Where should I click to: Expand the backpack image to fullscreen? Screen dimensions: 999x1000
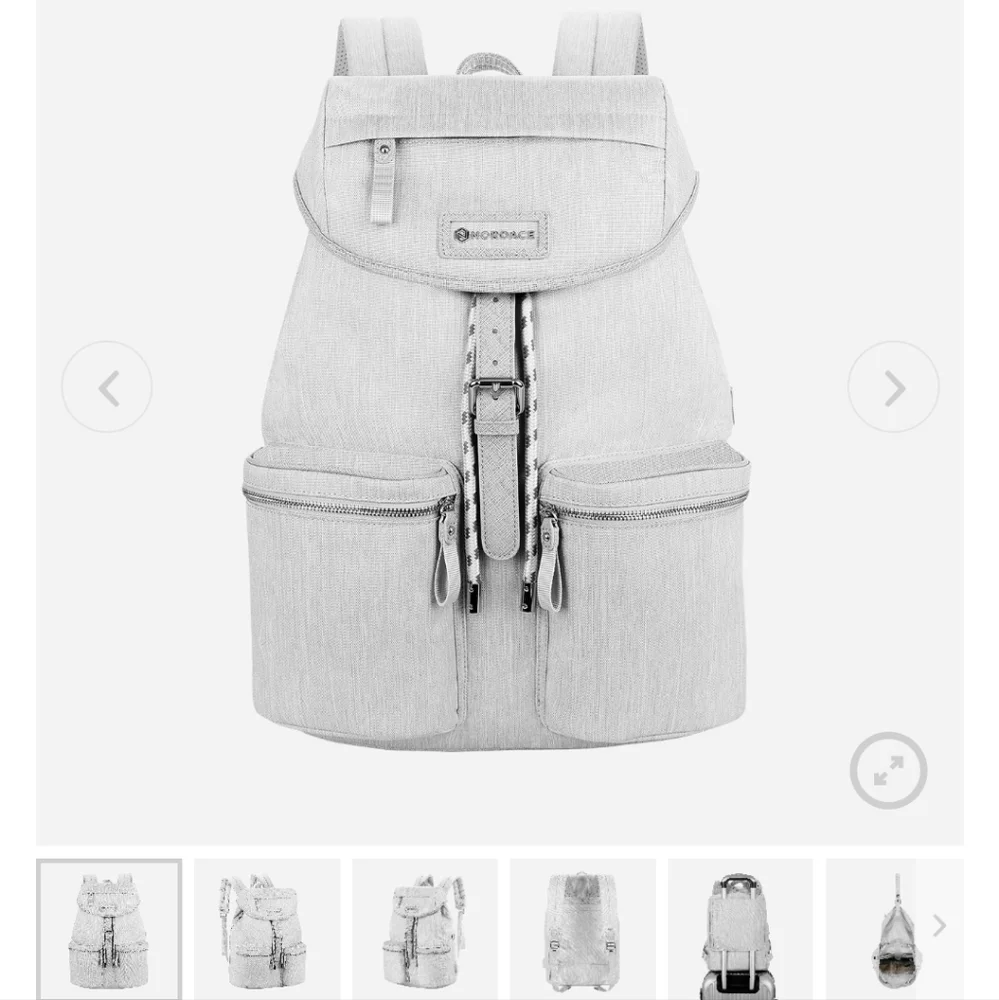click(888, 770)
